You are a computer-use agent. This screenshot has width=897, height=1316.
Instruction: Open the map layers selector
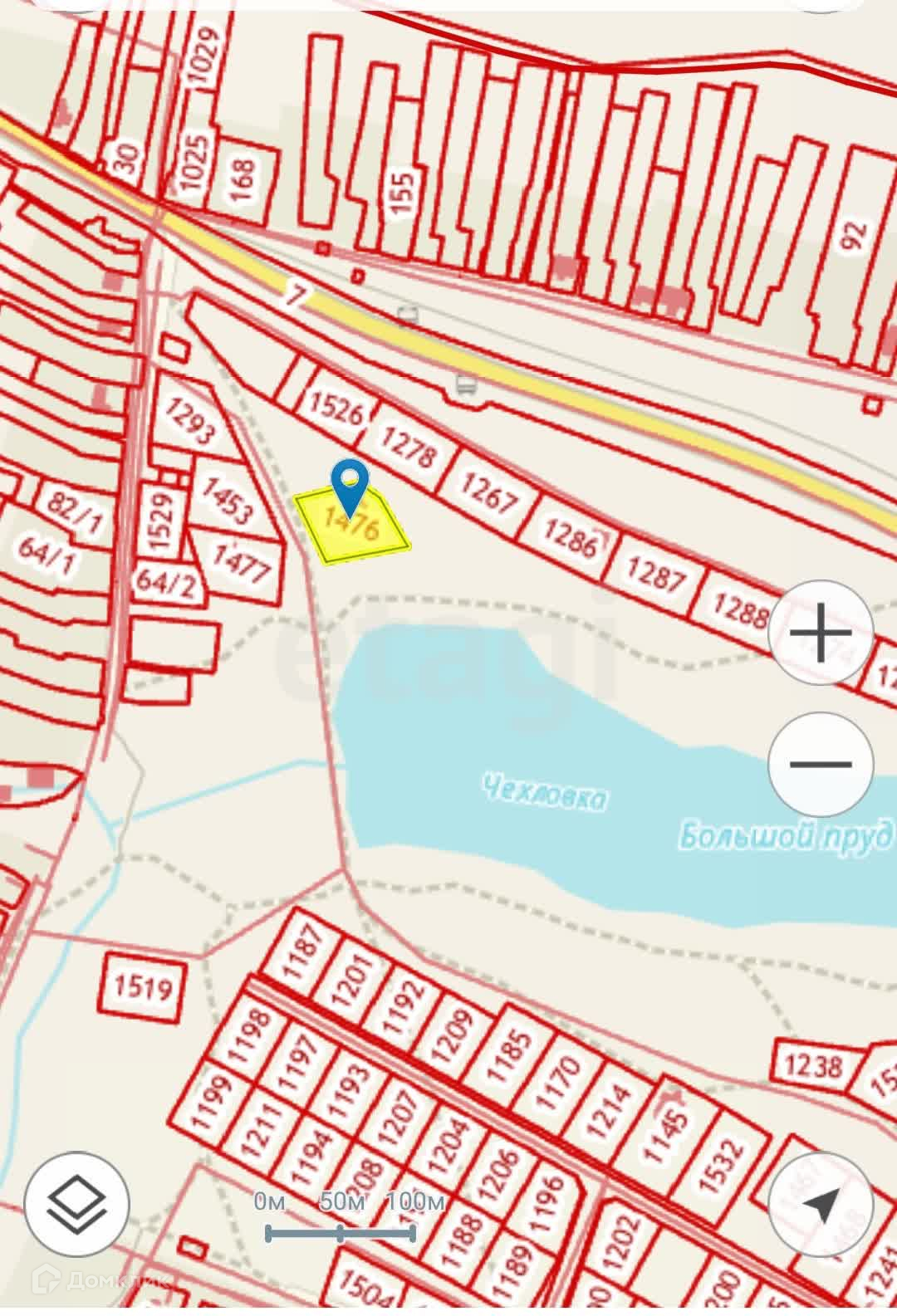[76, 1203]
